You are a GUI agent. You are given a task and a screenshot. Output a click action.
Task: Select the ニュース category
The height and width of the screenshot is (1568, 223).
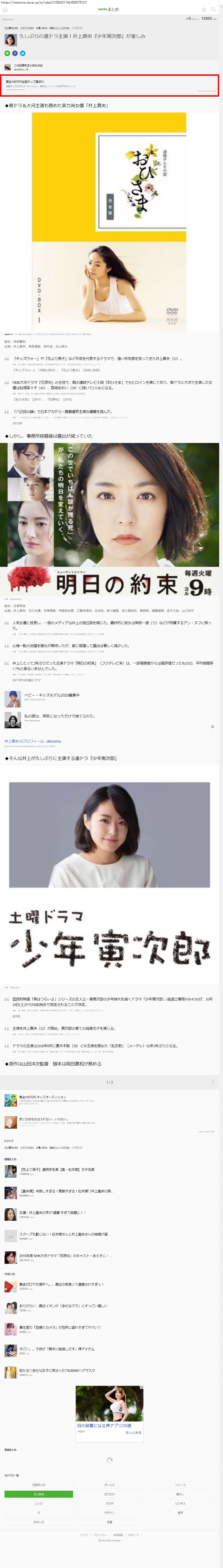click(180, 1485)
